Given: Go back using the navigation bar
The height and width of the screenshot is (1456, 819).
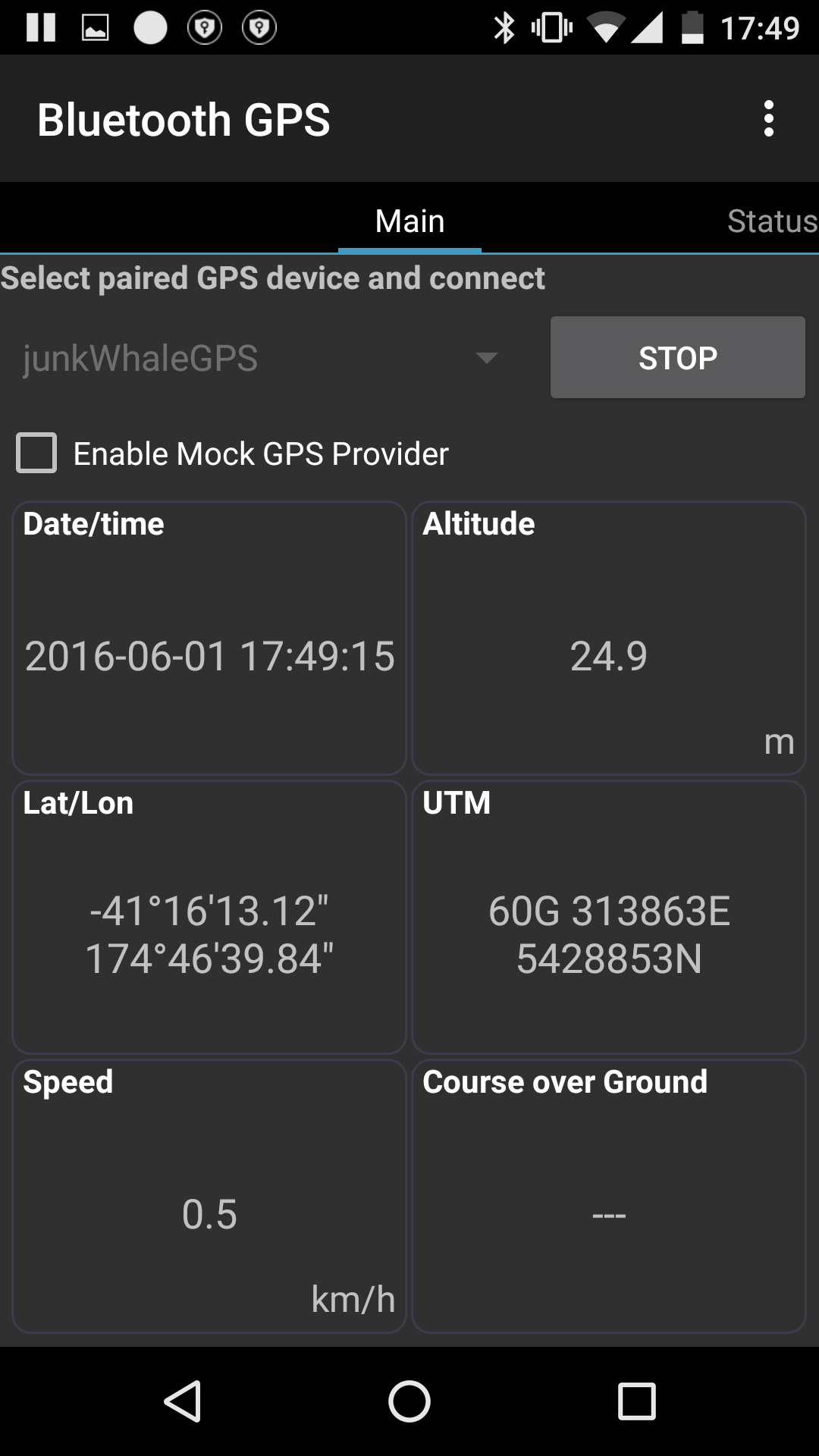Looking at the screenshot, I should [183, 1401].
